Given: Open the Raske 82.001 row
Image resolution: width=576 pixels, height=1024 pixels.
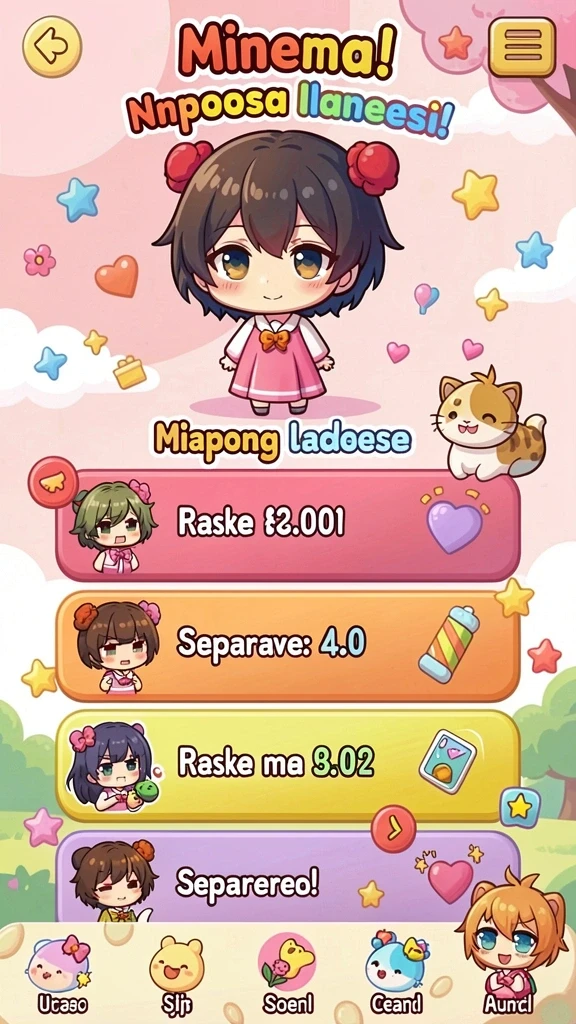Looking at the screenshot, I should click(288, 524).
